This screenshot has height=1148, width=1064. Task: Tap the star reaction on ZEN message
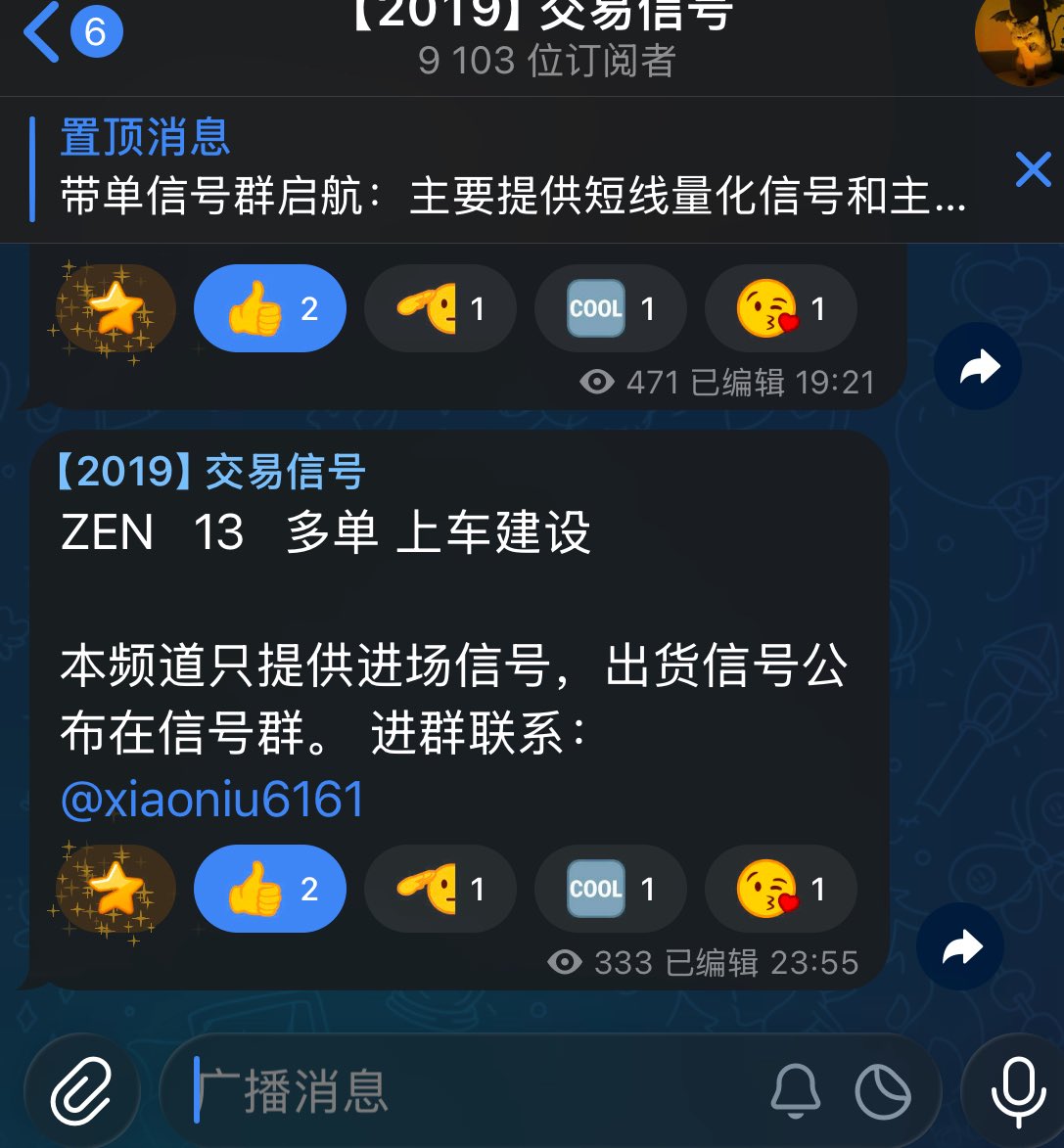pos(116,889)
